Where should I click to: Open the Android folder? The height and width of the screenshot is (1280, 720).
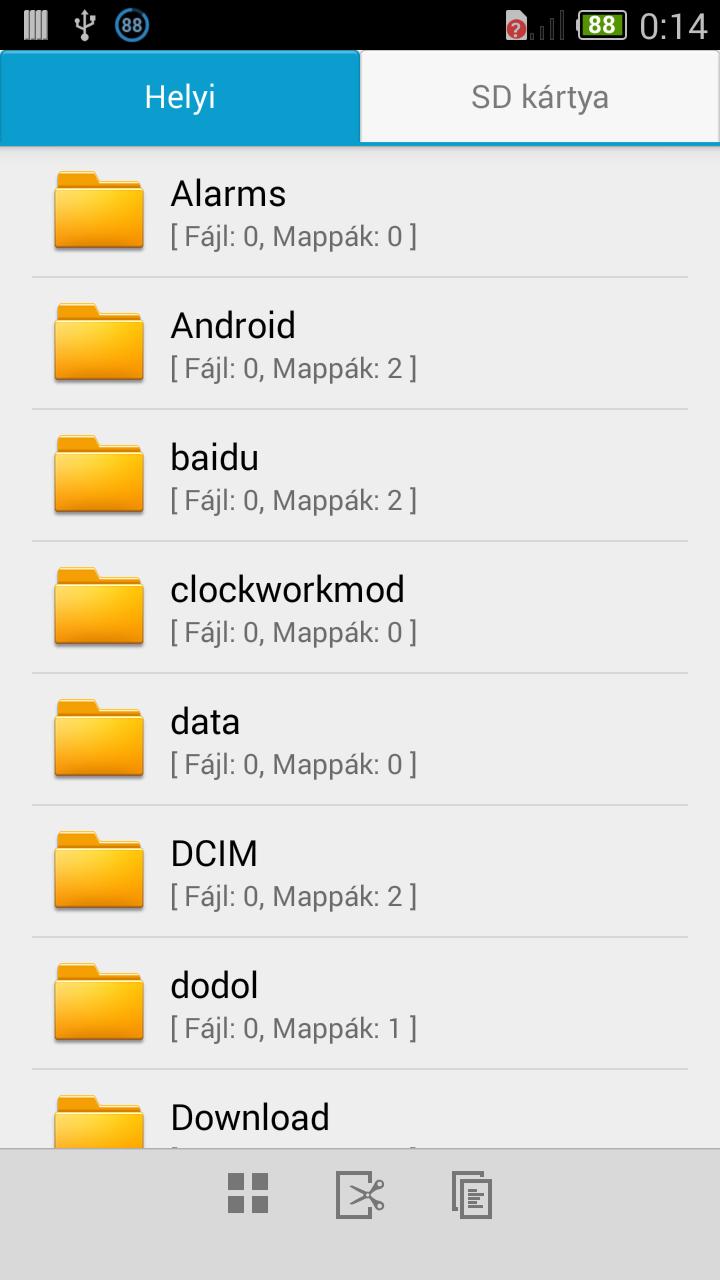pos(360,343)
